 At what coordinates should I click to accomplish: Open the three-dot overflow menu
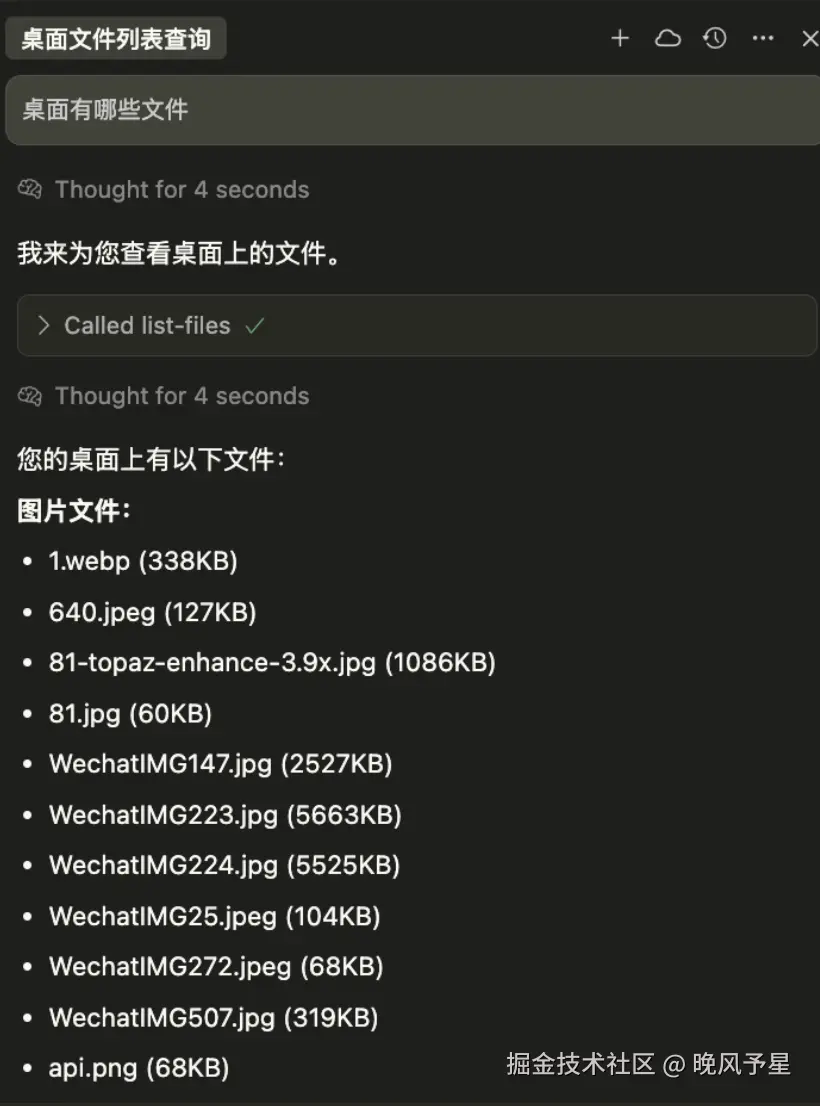(x=763, y=39)
